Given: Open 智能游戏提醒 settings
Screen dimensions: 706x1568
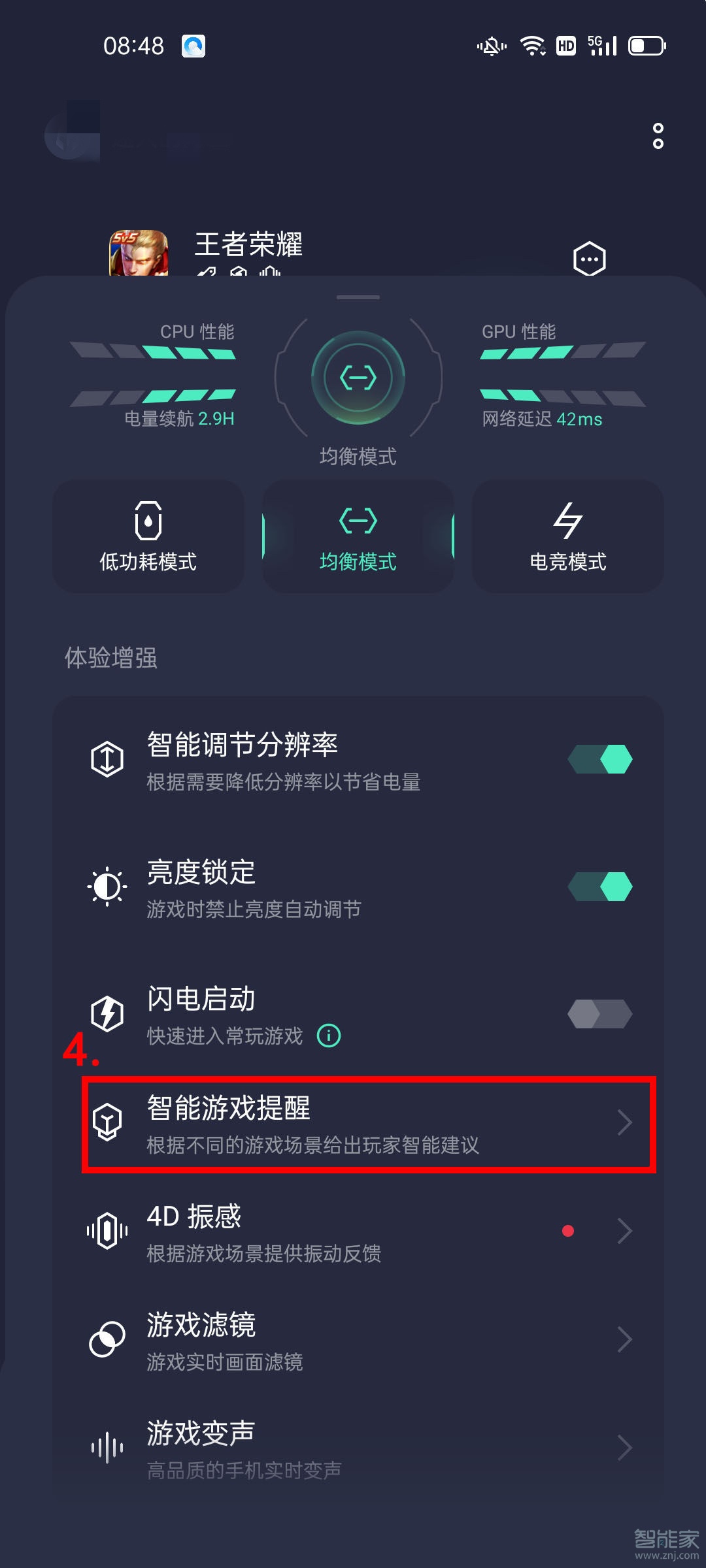Looking at the screenshot, I should tap(369, 1124).
